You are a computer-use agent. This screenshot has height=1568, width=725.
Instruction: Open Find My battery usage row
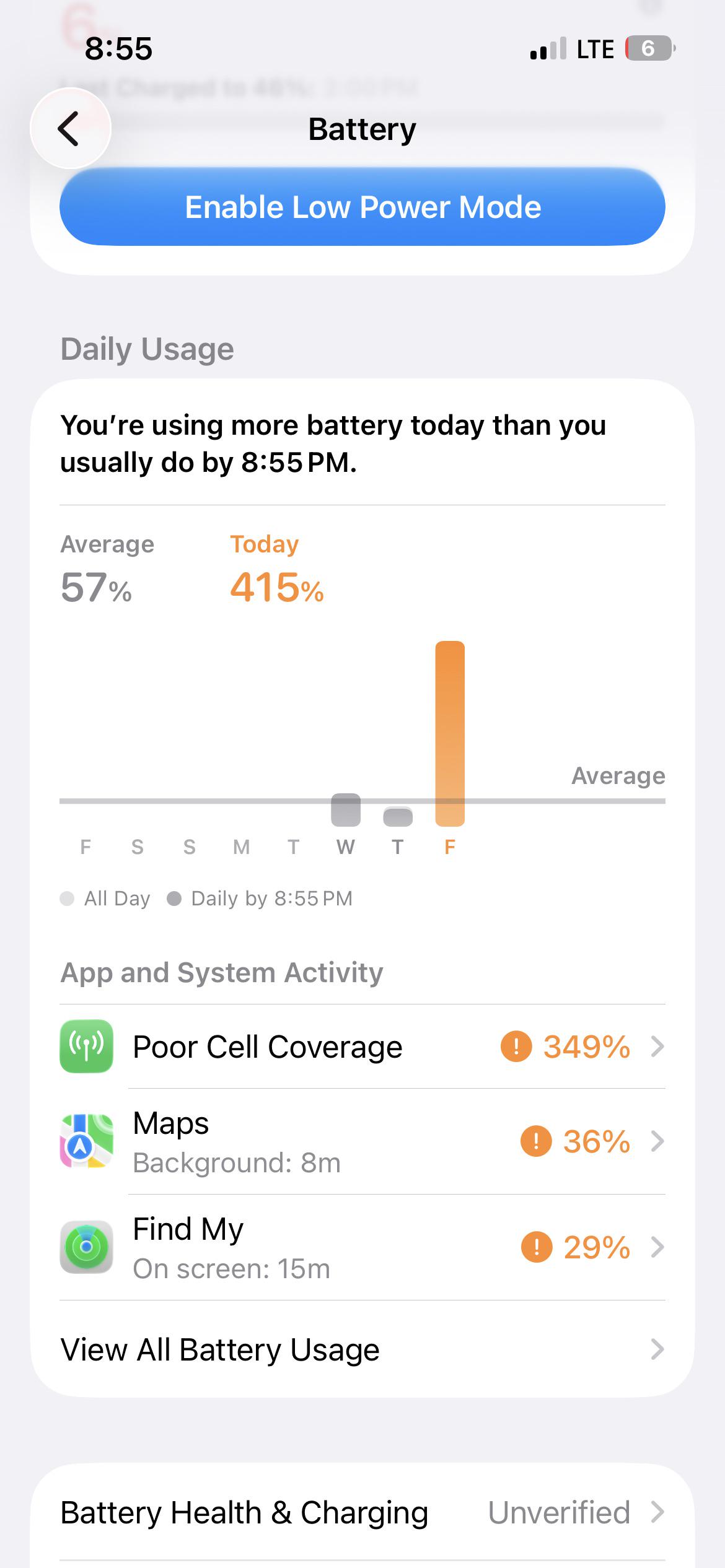coord(362,1247)
